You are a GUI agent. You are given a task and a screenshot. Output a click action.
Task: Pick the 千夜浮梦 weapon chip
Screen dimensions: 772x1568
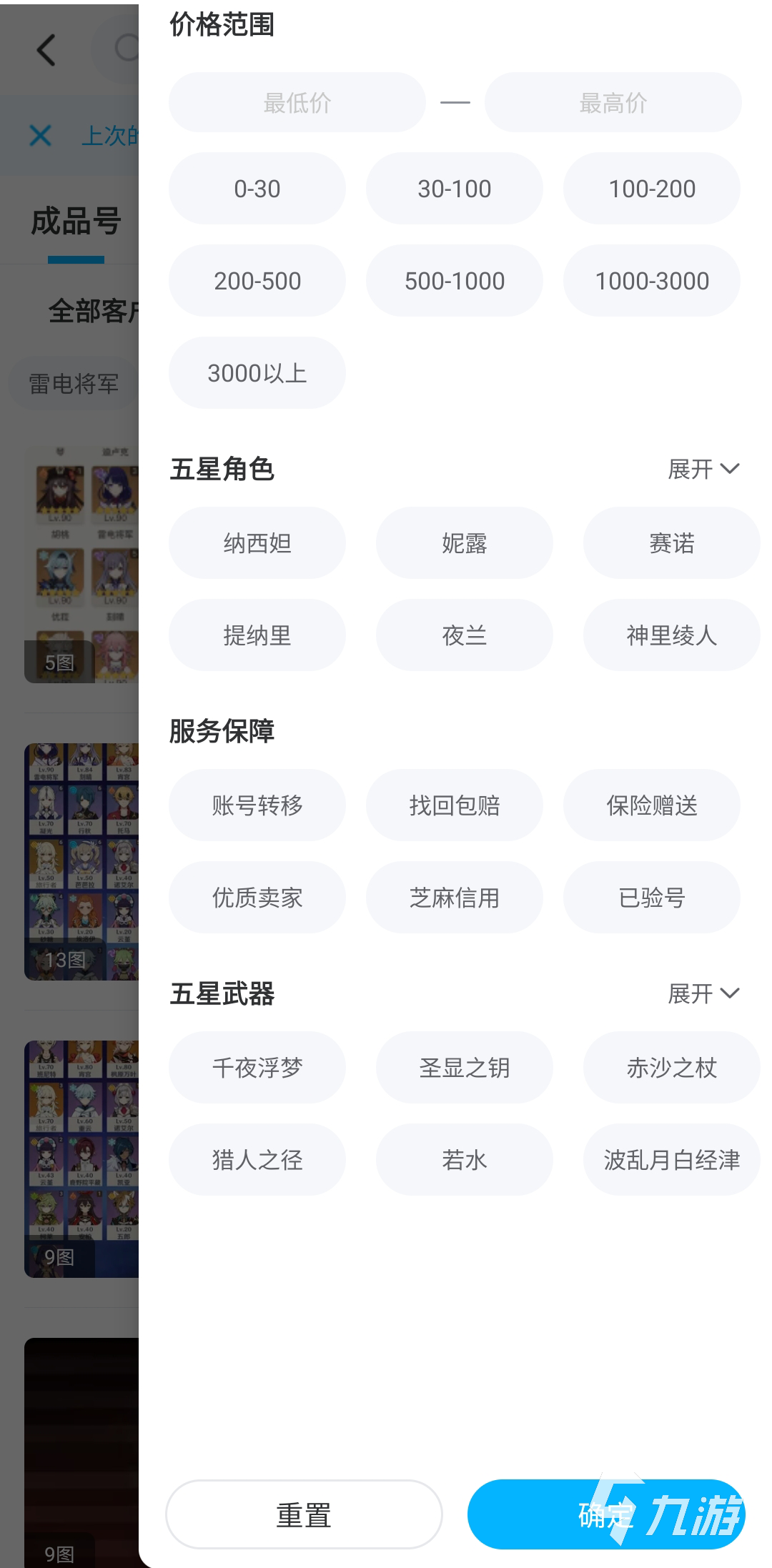[x=257, y=1068]
